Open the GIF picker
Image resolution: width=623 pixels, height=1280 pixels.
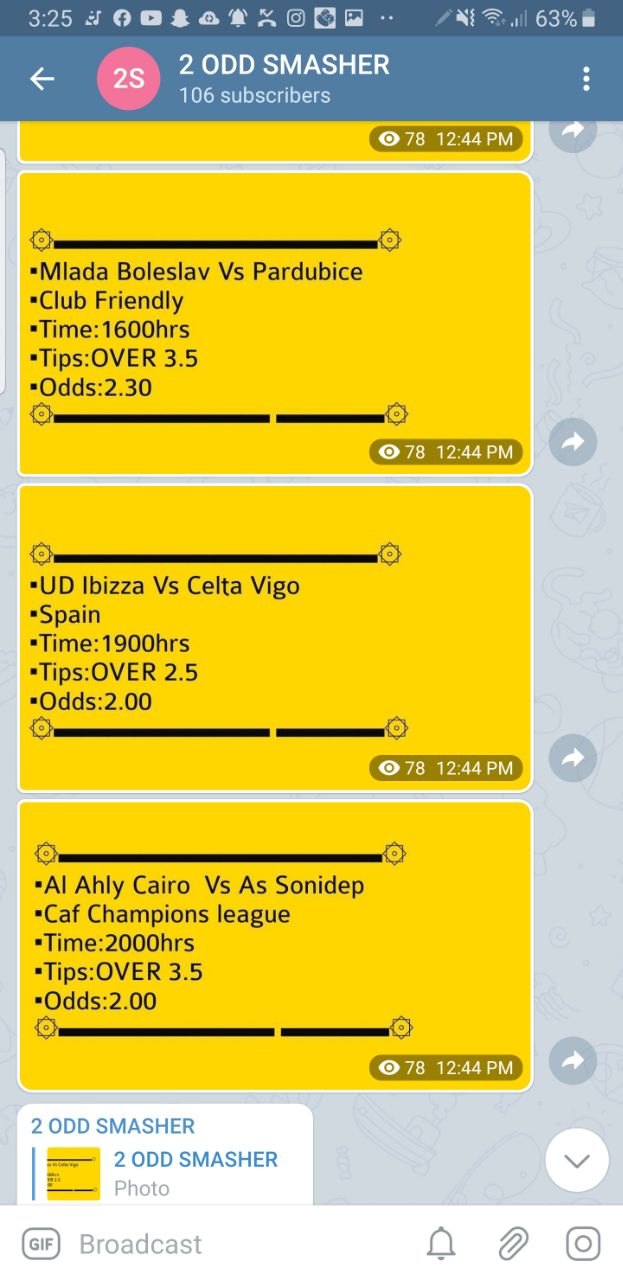(x=40, y=1243)
